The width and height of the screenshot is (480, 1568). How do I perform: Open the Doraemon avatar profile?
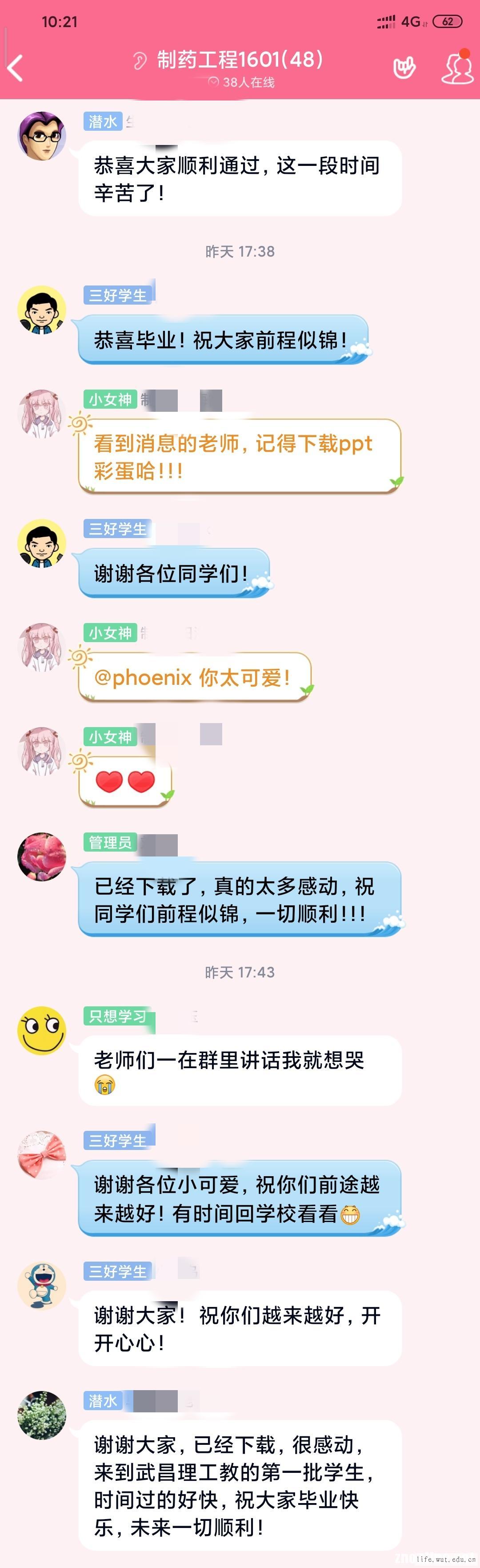coord(41,1284)
